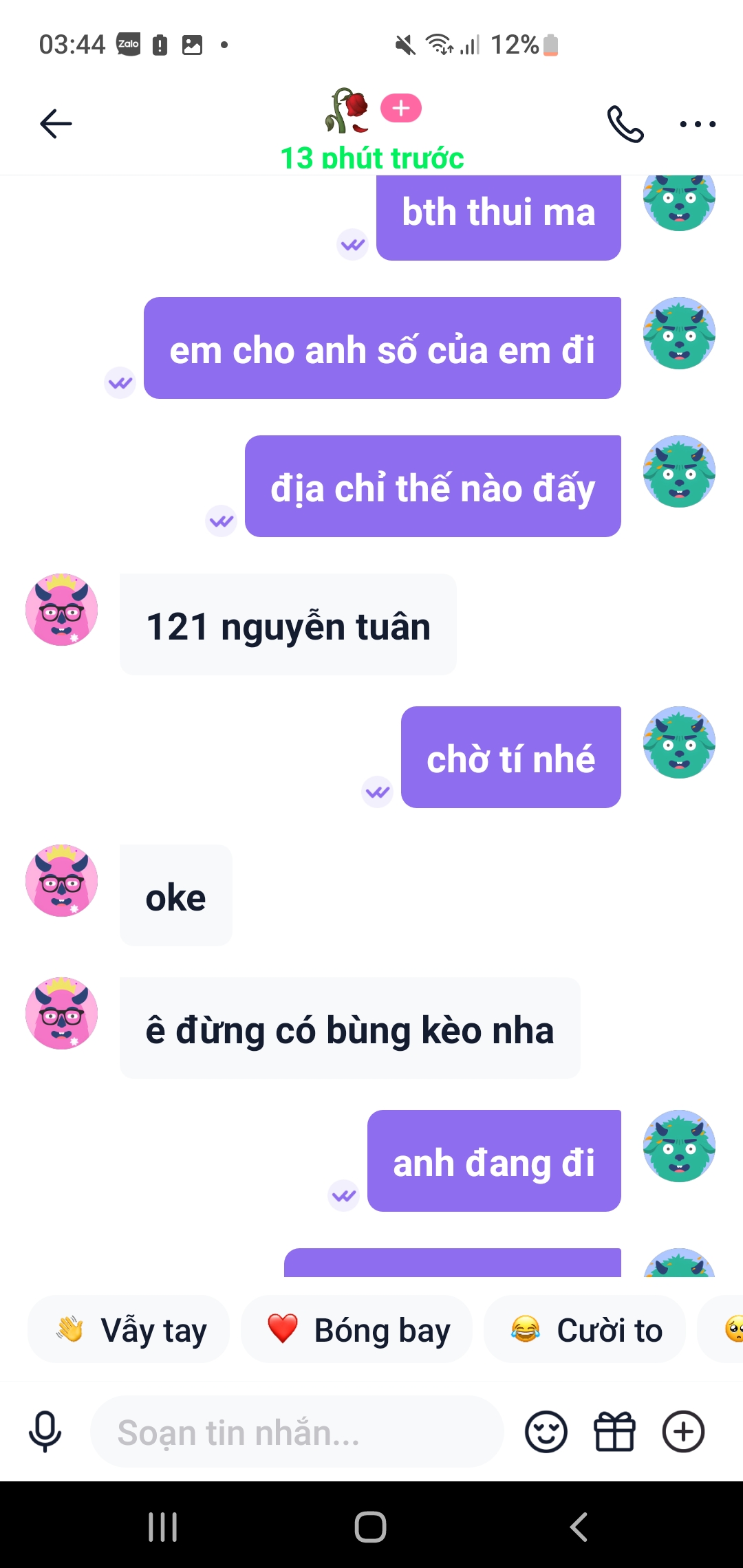Go back using the top-left arrow
The image size is (743, 1568).
point(56,124)
